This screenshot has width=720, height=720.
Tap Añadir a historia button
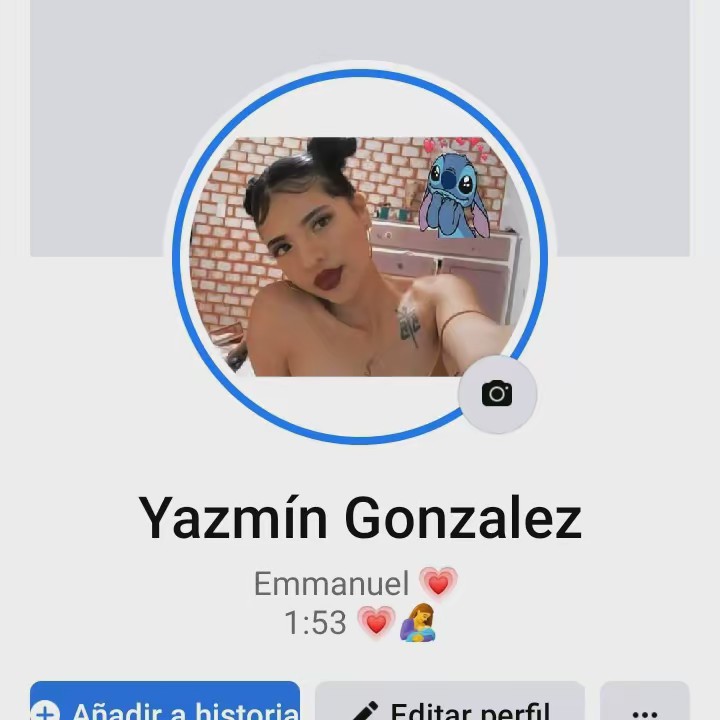tap(165, 704)
